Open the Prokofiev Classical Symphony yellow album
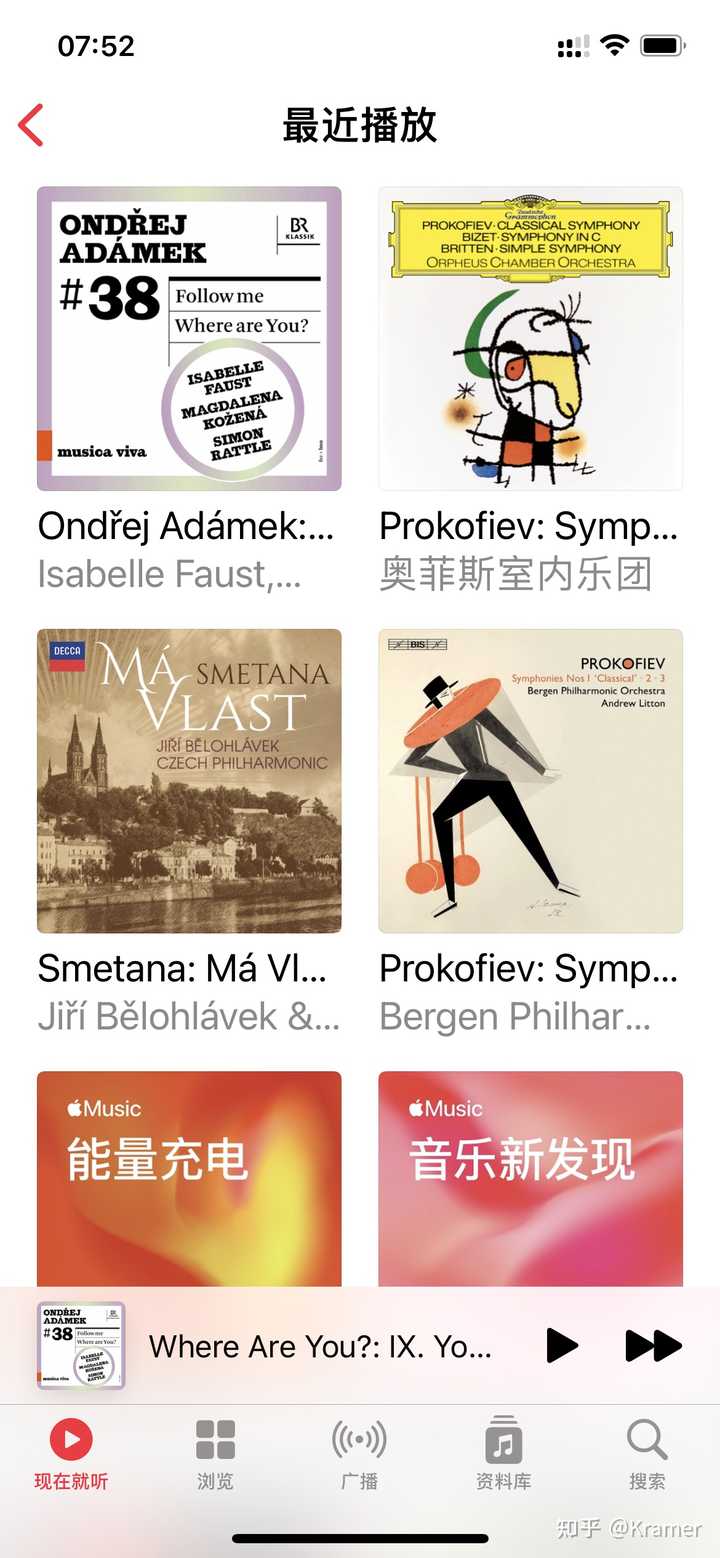 (530, 338)
